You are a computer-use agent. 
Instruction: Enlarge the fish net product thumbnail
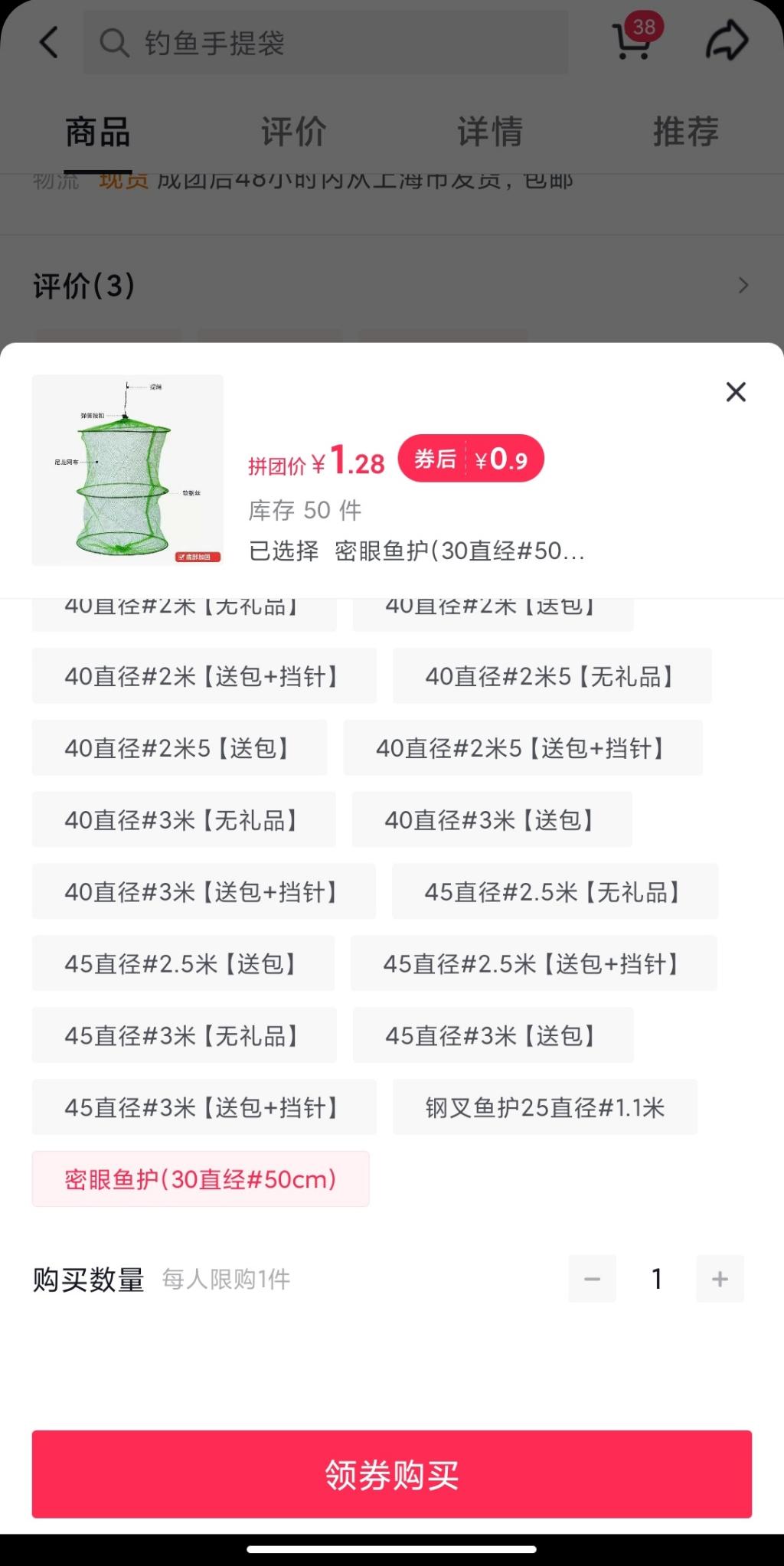pos(127,470)
